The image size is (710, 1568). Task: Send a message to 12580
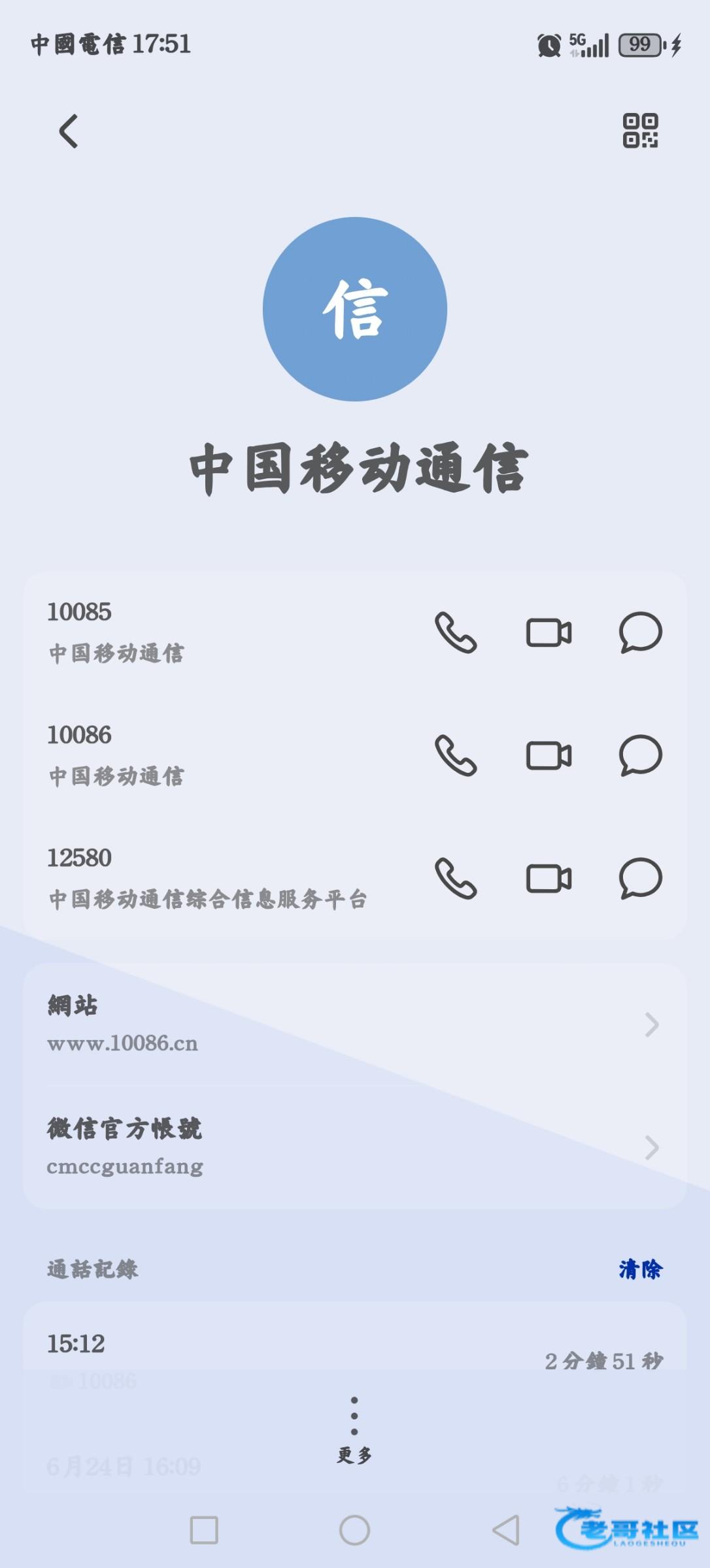point(640,878)
